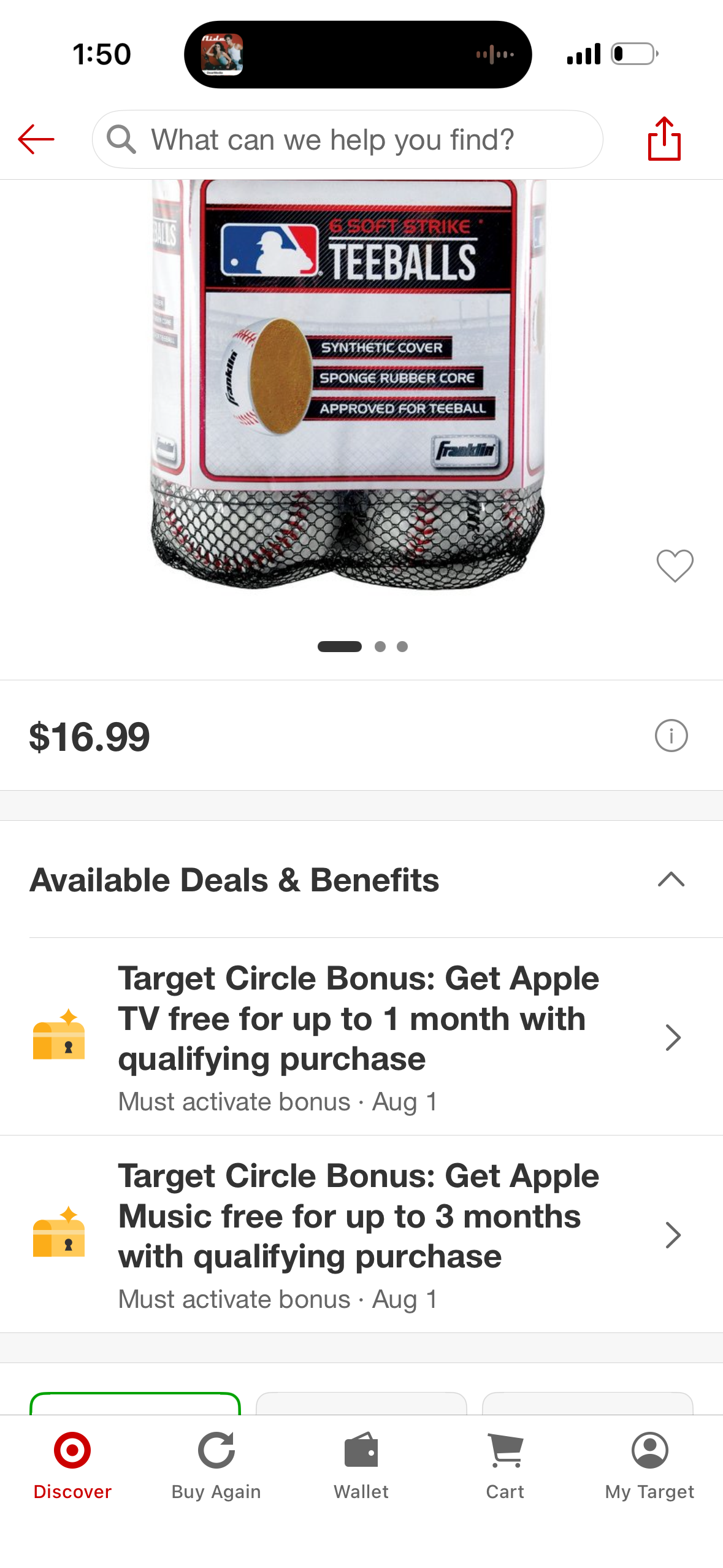The image size is (723, 1568).
Task: Open the My Target tab
Action: [x=649, y=1465]
